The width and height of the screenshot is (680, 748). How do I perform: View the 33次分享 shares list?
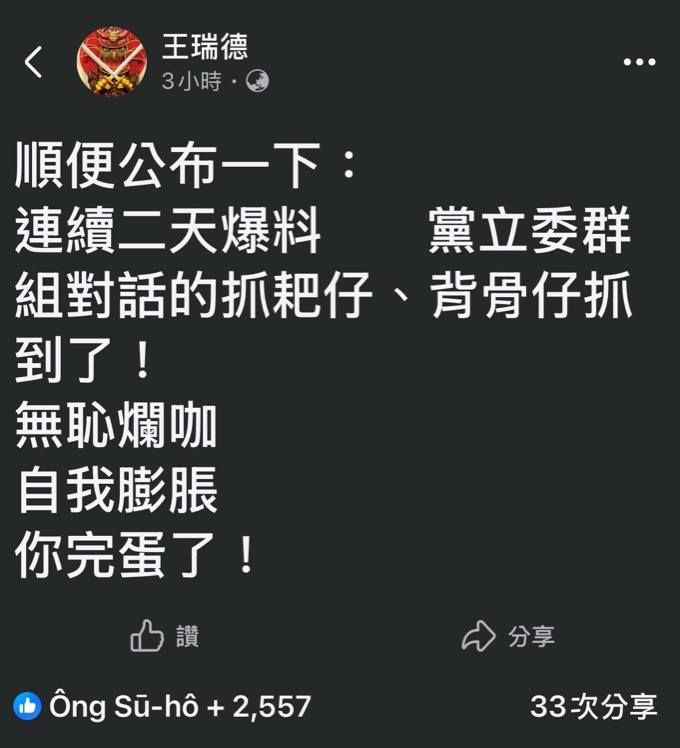point(593,707)
